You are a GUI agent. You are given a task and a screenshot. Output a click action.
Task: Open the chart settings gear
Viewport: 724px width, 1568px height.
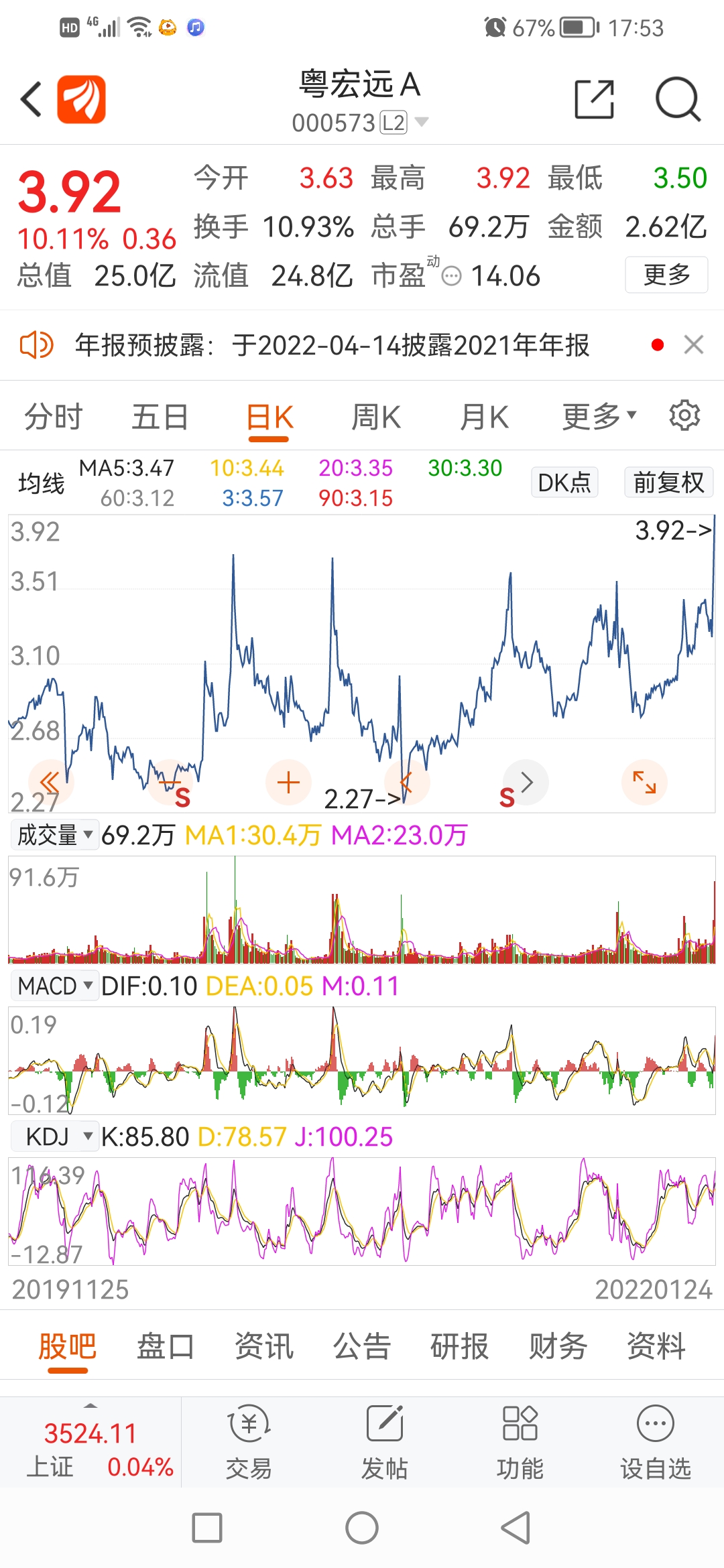tap(684, 415)
